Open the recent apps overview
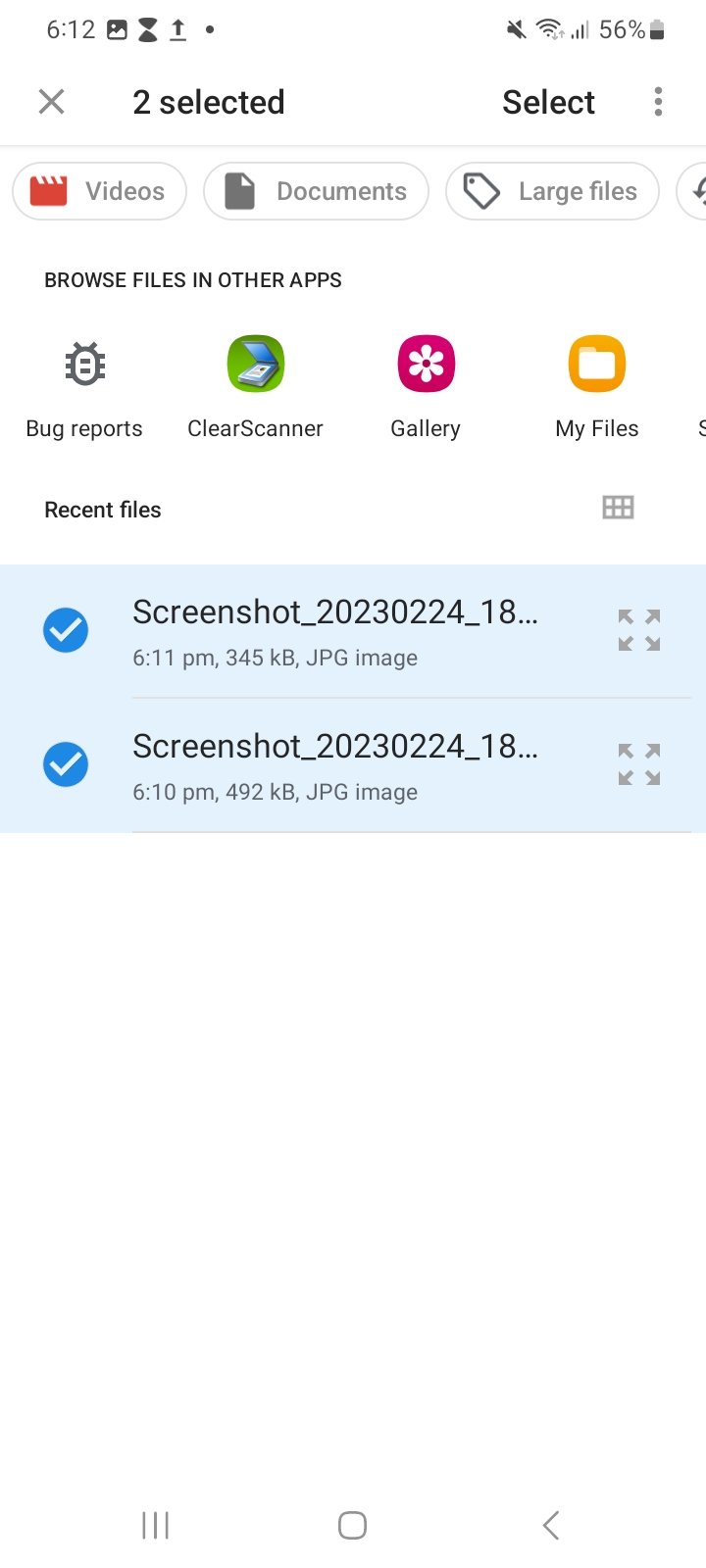706x1568 pixels. pyautogui.click(x=155, y=1525)
